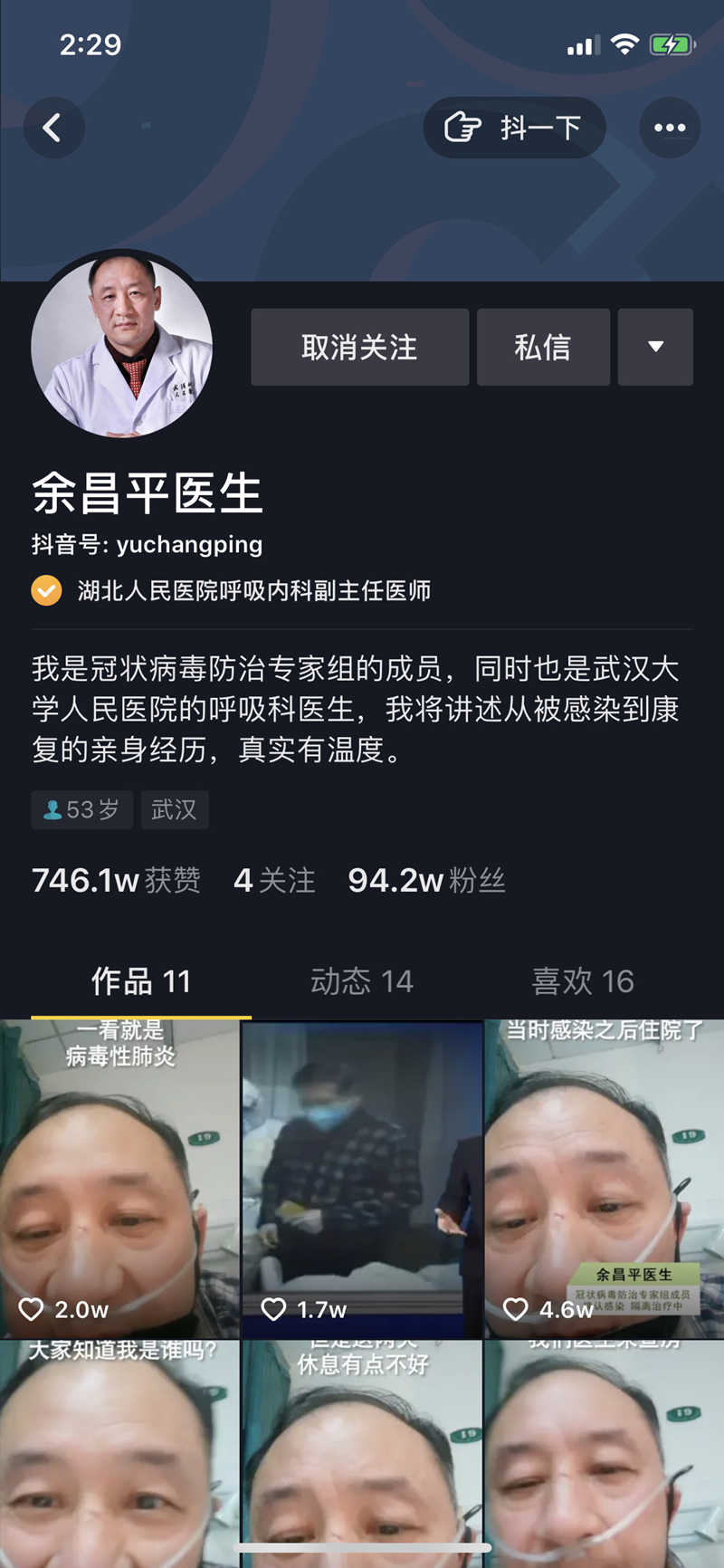Switch to the 喜欢 16 tab

tap(583, 981)
